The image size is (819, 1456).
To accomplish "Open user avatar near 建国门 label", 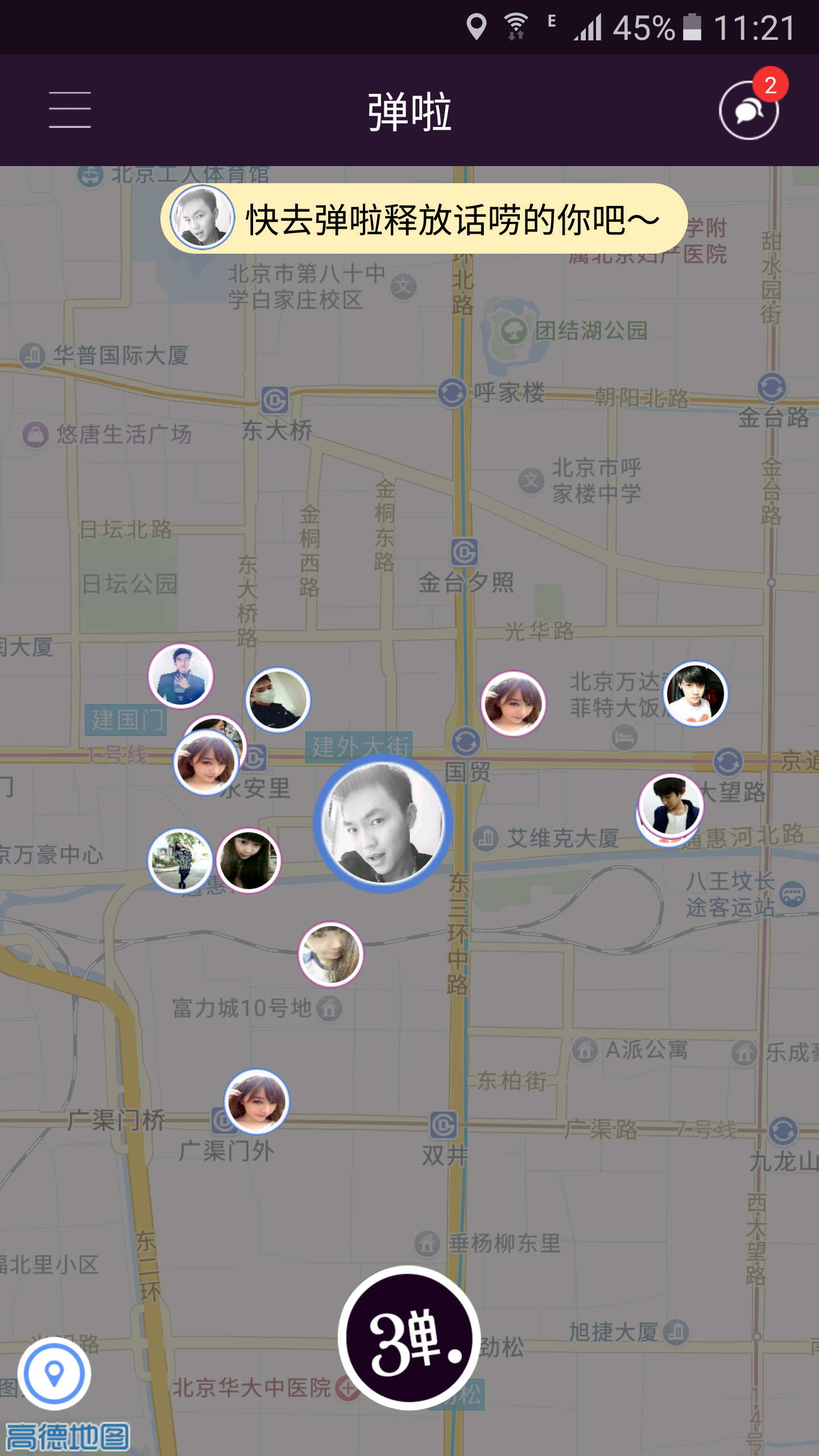I will 180,676.
